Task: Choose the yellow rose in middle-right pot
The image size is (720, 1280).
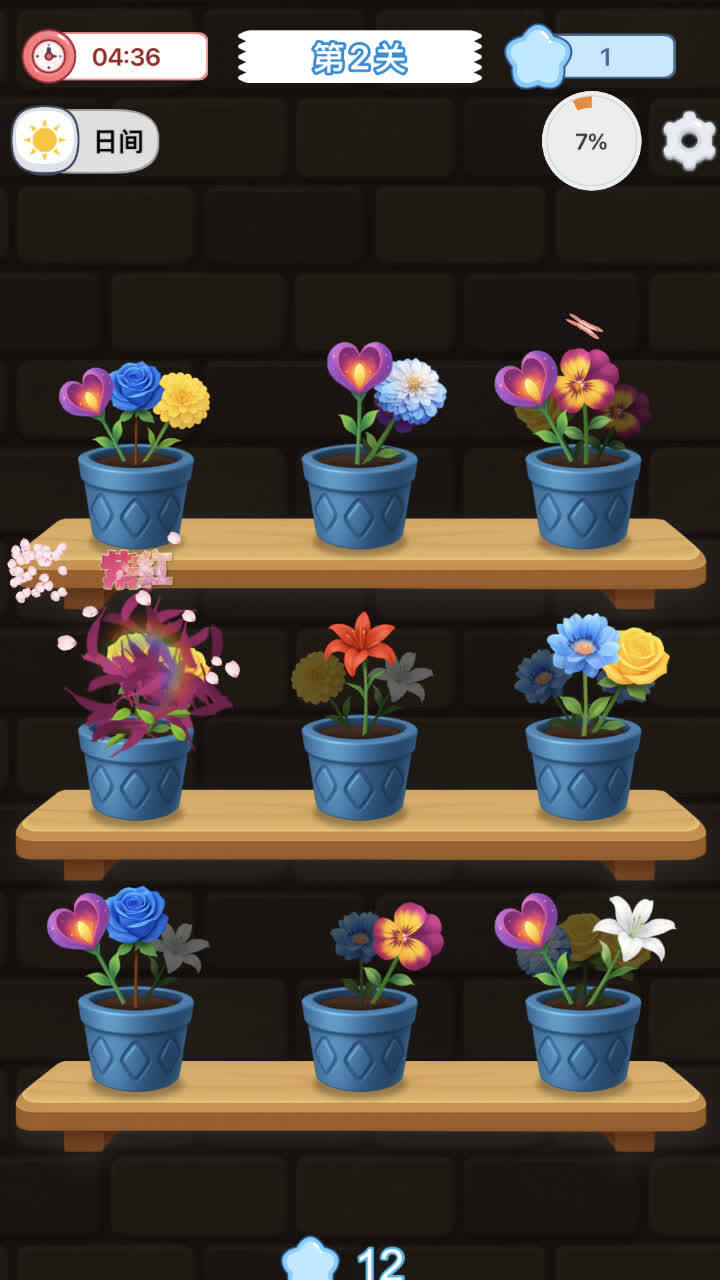Action: 637,656
